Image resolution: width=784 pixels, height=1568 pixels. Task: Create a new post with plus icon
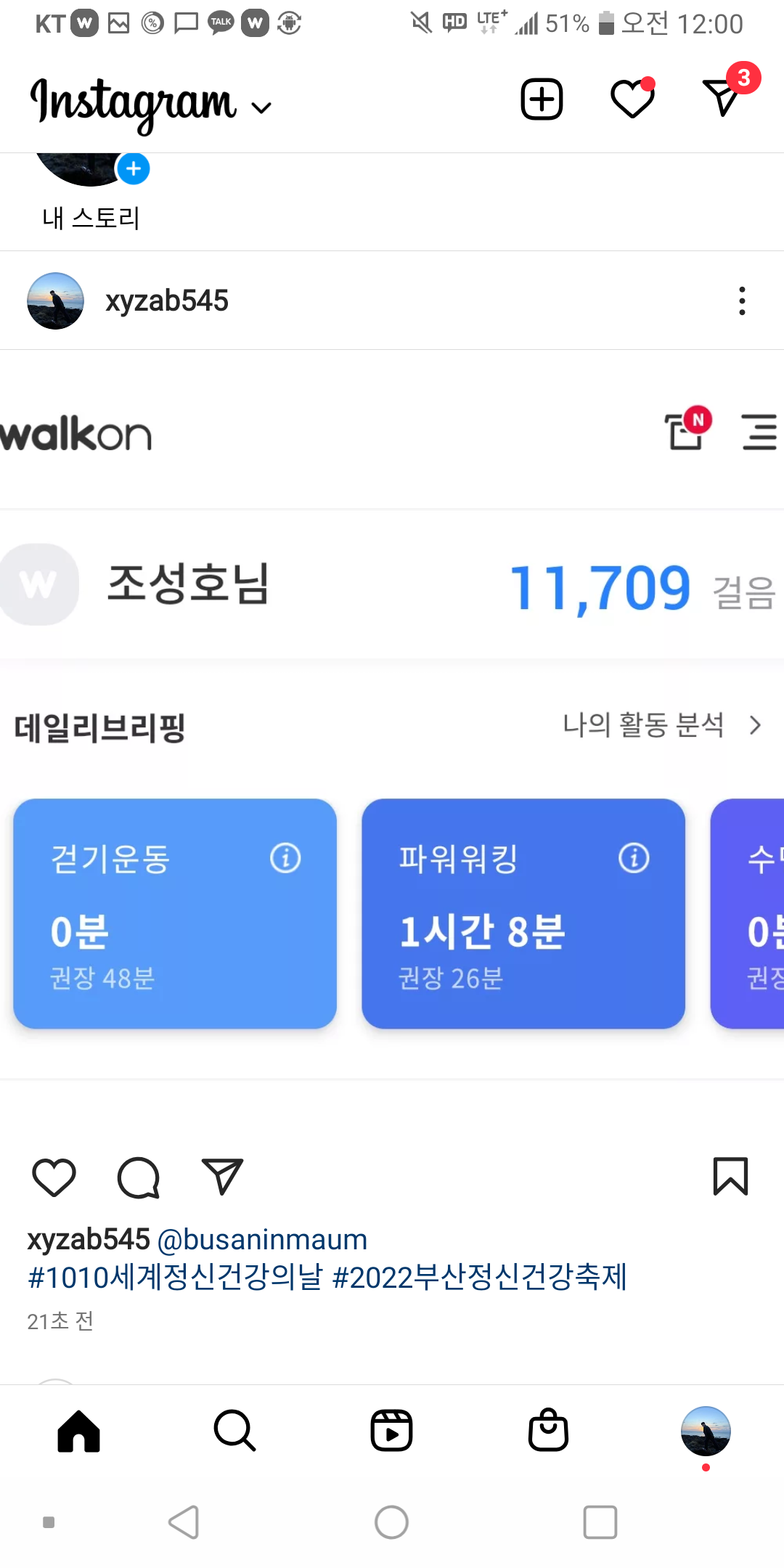542,99
